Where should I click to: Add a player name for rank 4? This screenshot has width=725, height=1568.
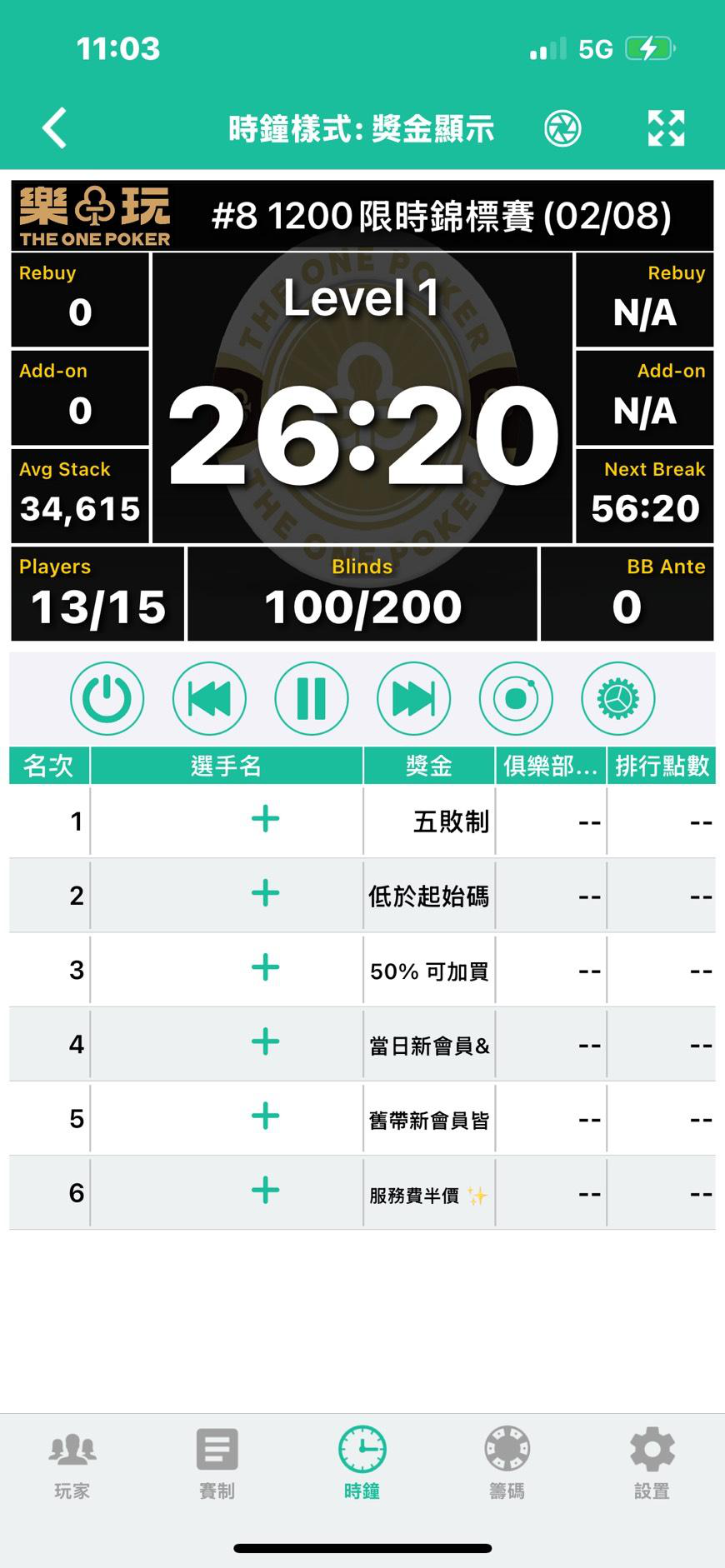265,1042
